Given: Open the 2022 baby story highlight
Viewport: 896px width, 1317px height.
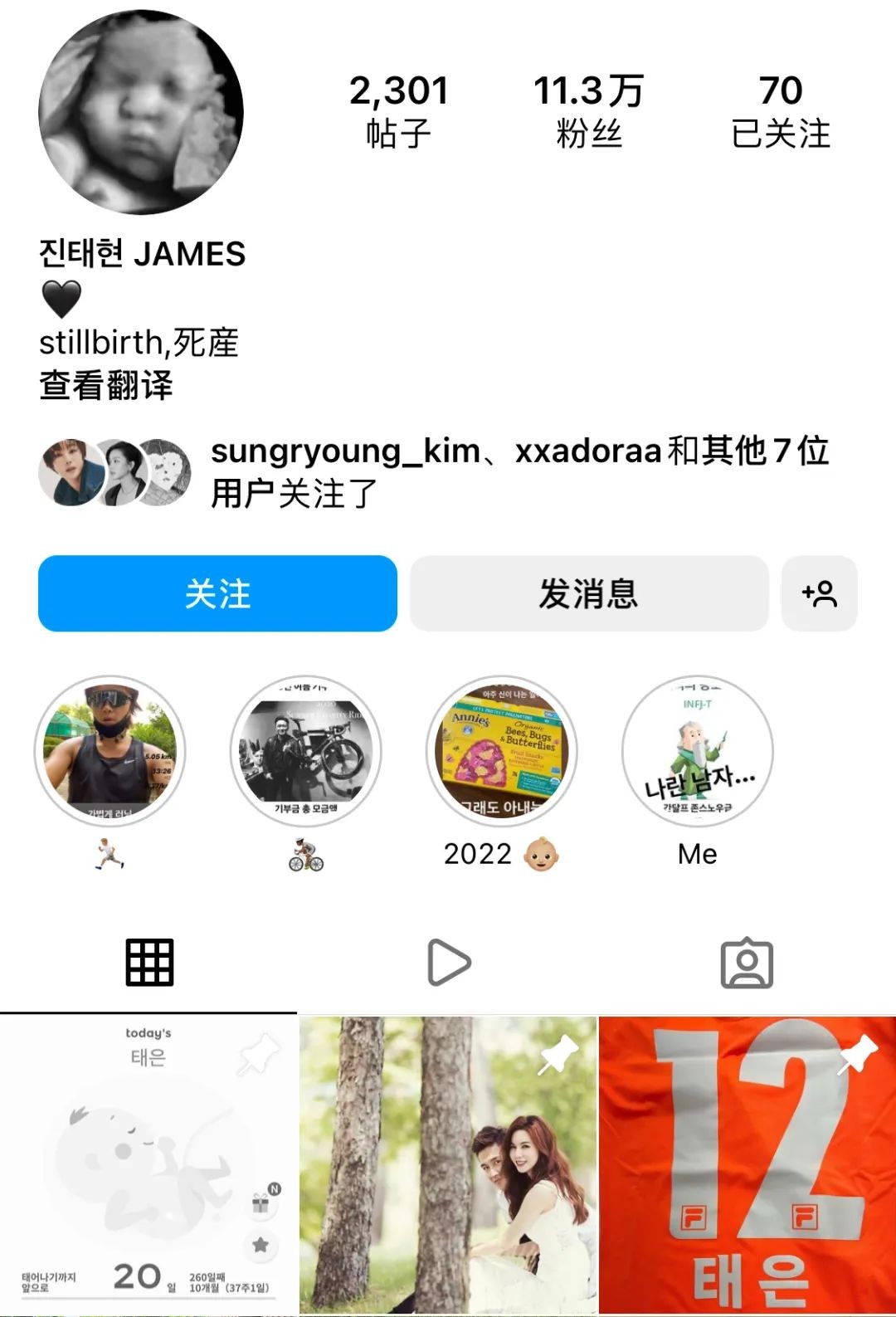Looking at the screenshot, I should tap(502, 751).
